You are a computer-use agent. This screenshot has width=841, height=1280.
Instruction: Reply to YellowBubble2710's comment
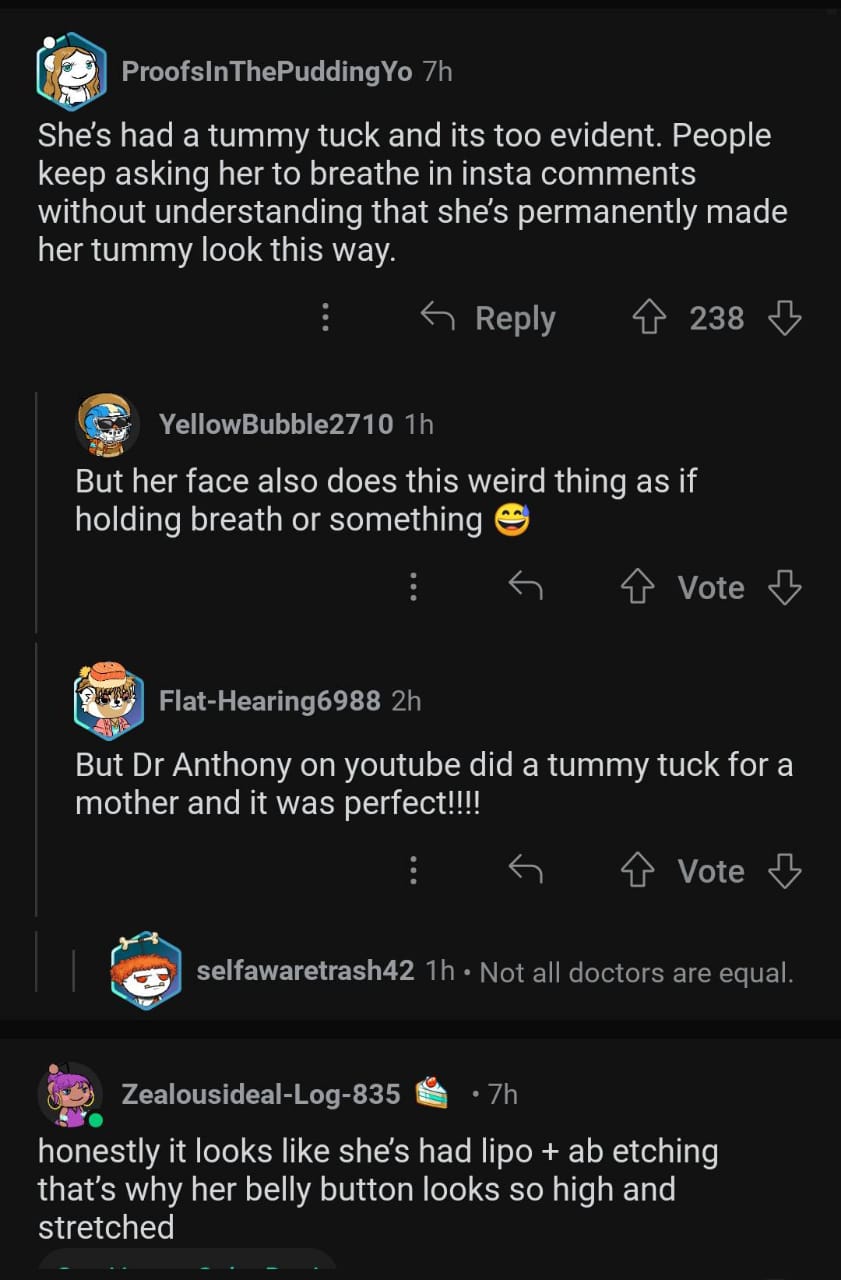pos(525,587)
